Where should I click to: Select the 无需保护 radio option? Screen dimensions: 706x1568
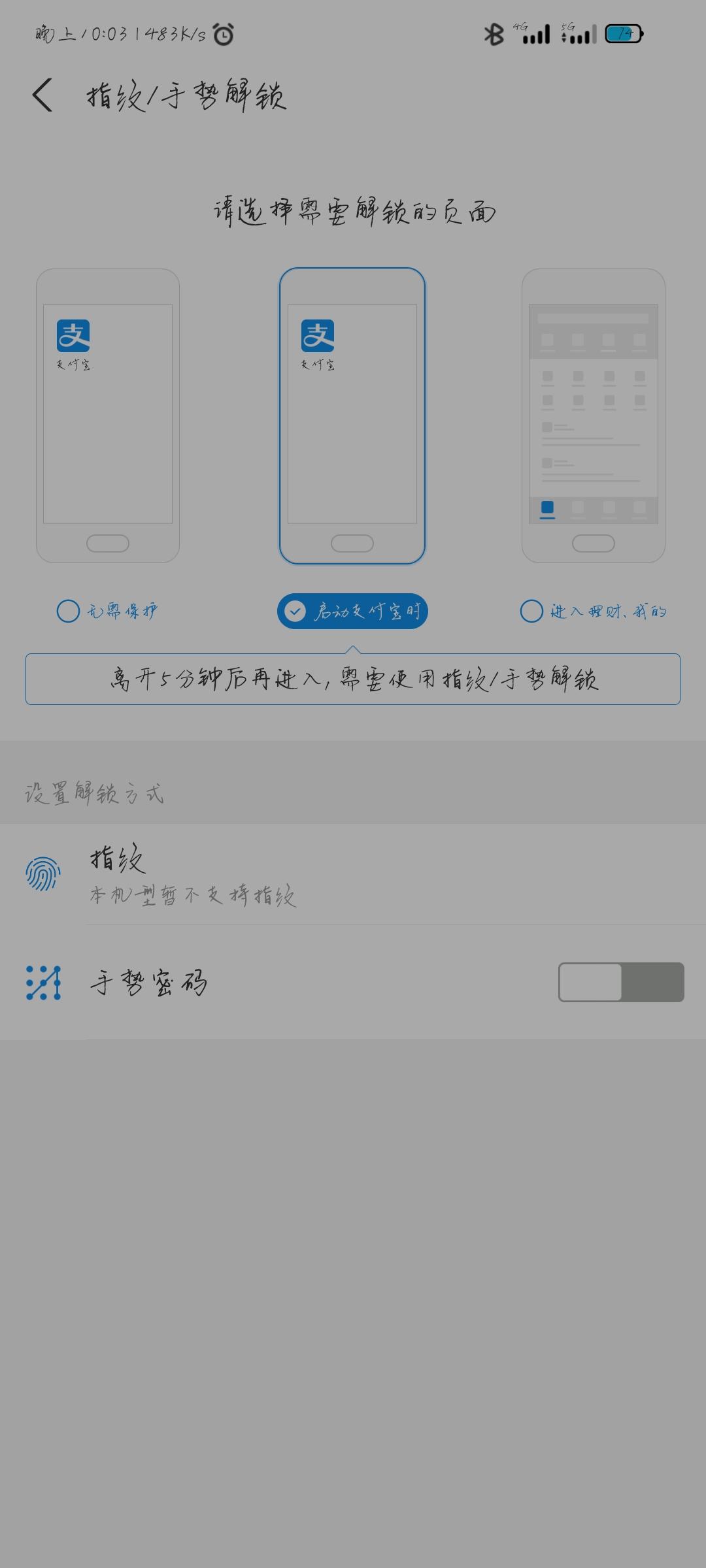107,612
